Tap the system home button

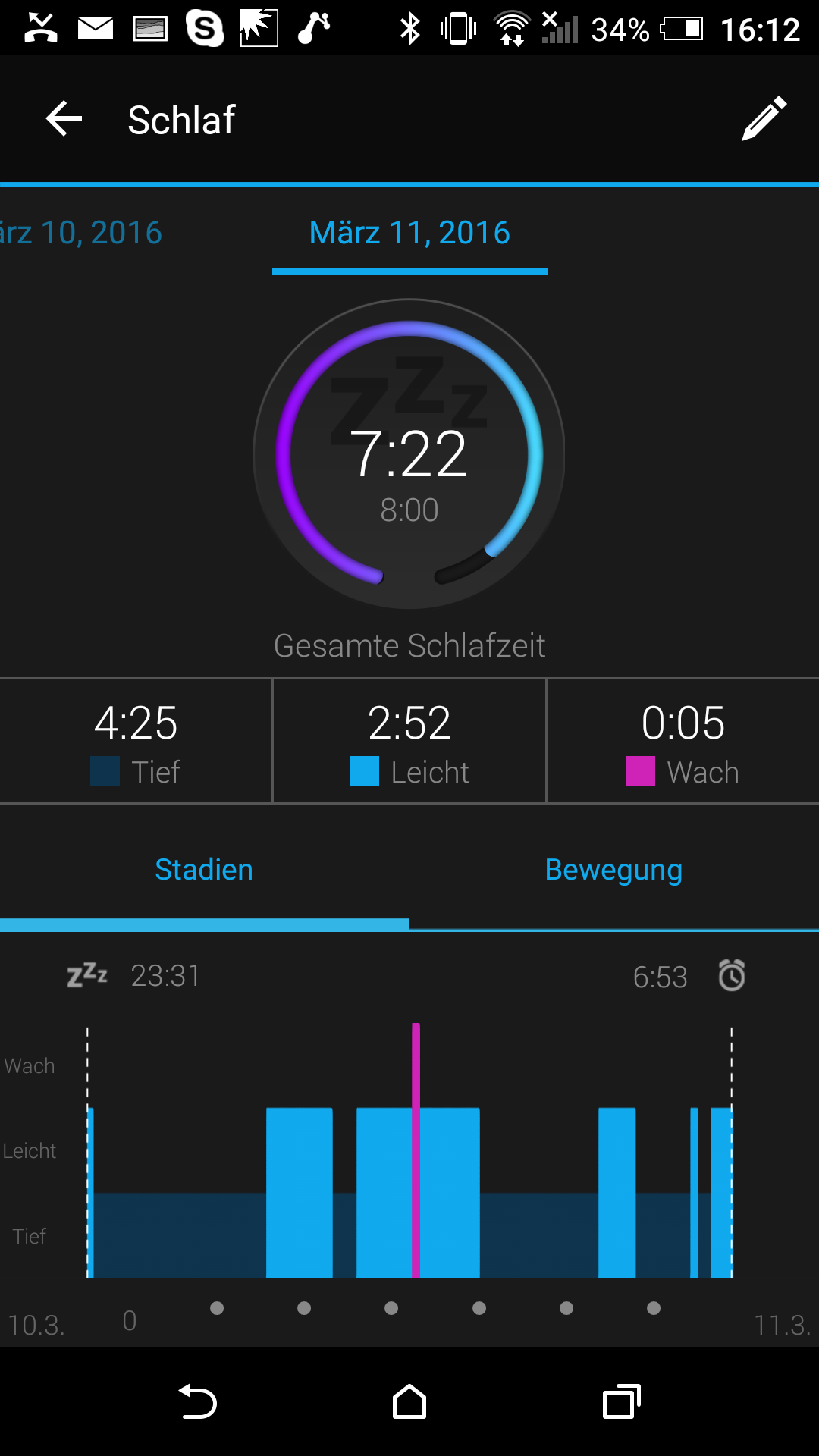[x=409, y=1402]
